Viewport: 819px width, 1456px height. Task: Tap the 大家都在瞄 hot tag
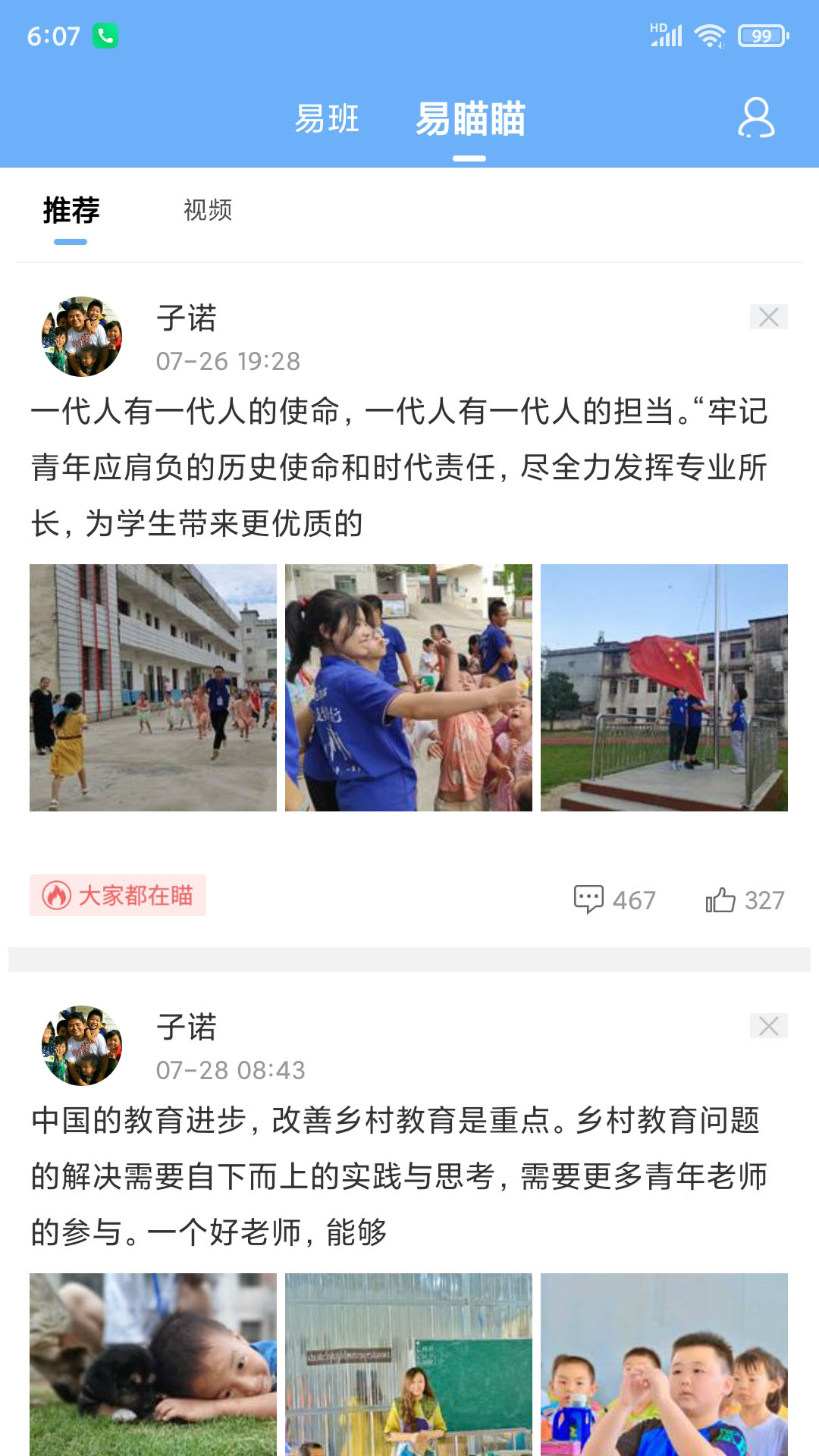click(x=118, y=896)
